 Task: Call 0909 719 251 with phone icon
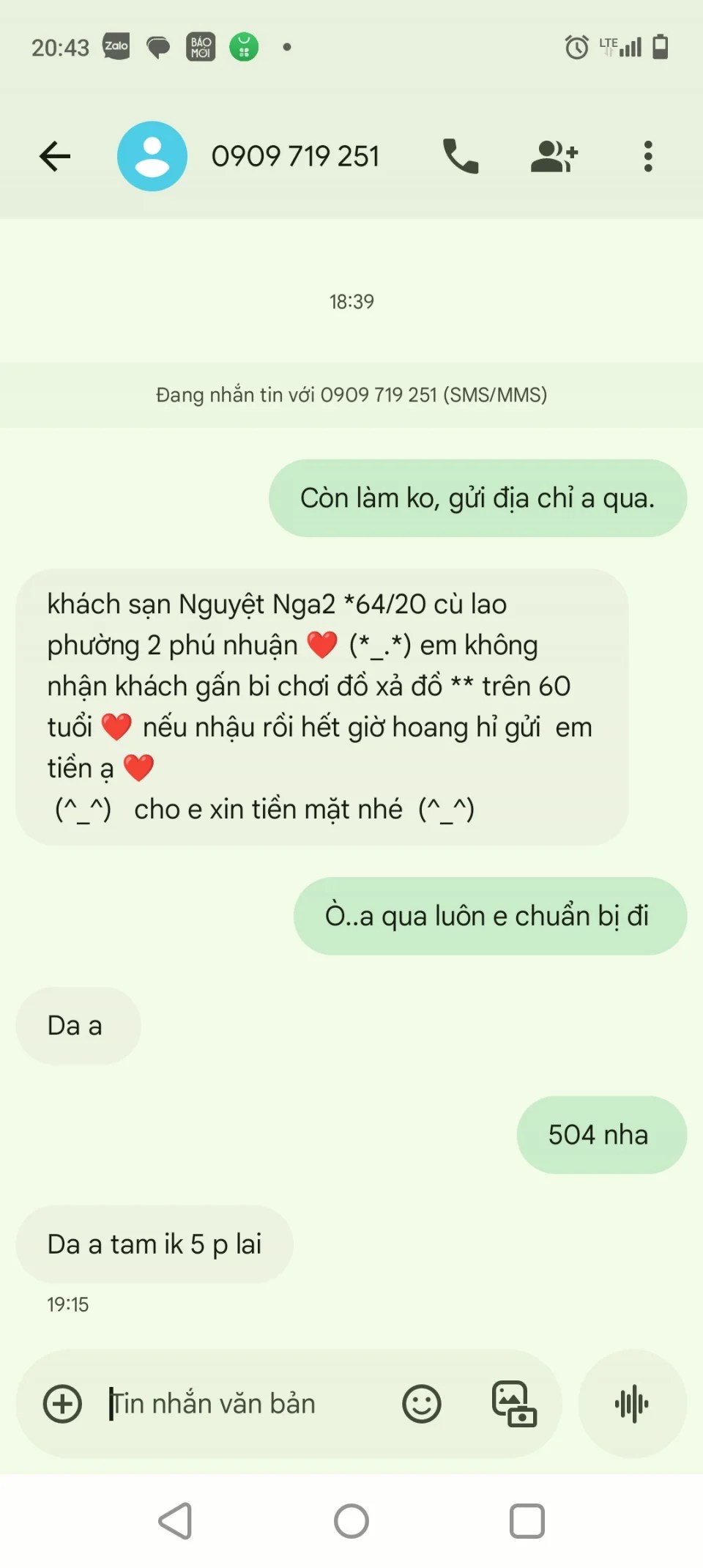tap(461, 156)
